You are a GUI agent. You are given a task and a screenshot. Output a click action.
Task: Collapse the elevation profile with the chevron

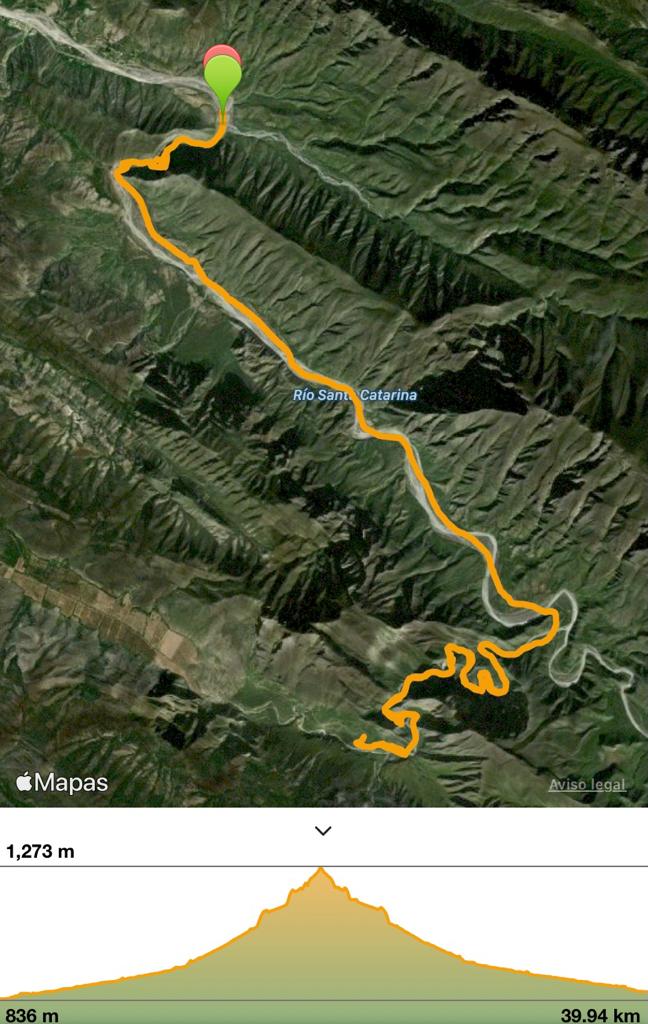323,830
